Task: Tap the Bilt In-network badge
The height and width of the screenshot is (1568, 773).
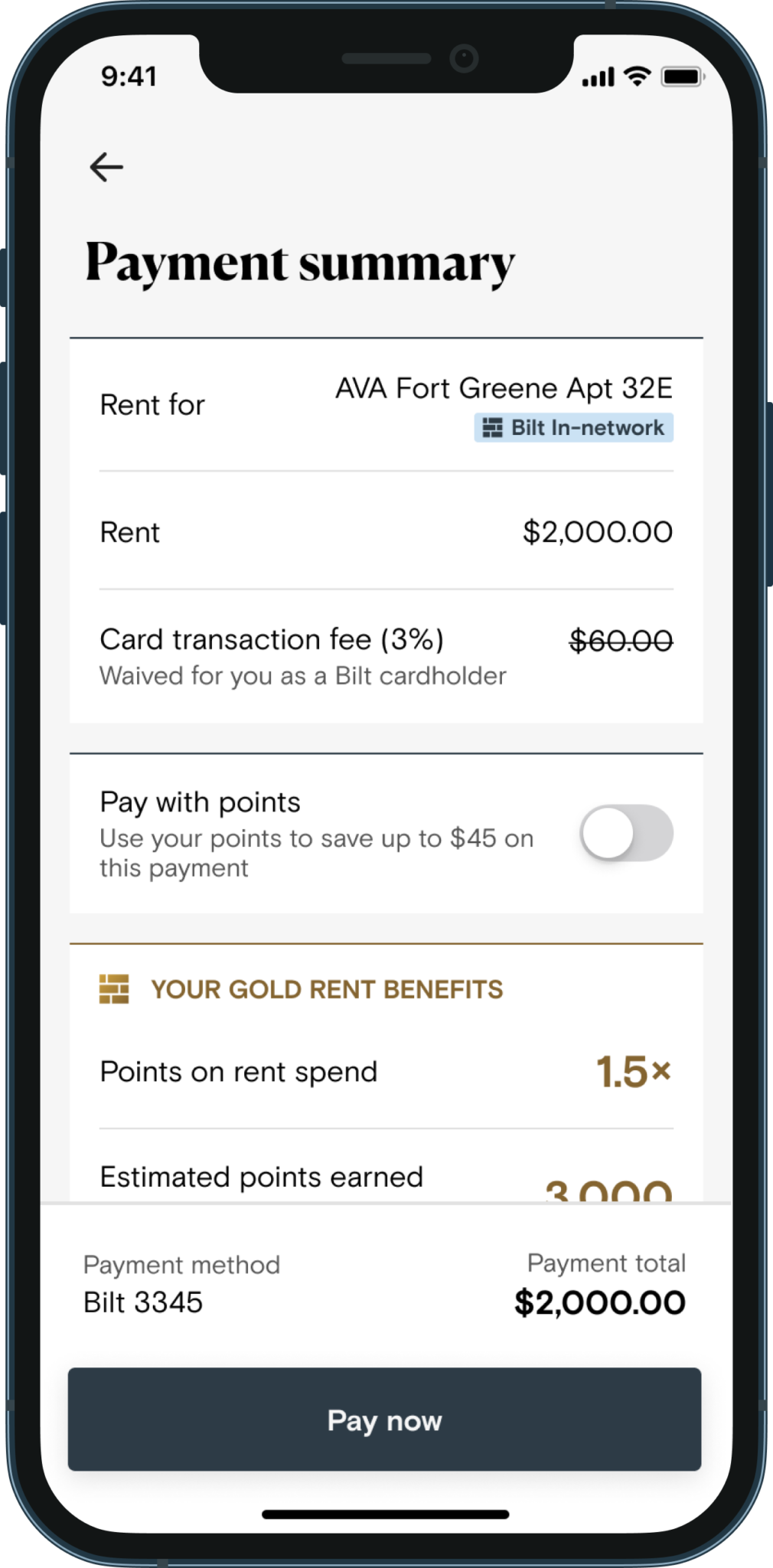Action: (572, 427)
